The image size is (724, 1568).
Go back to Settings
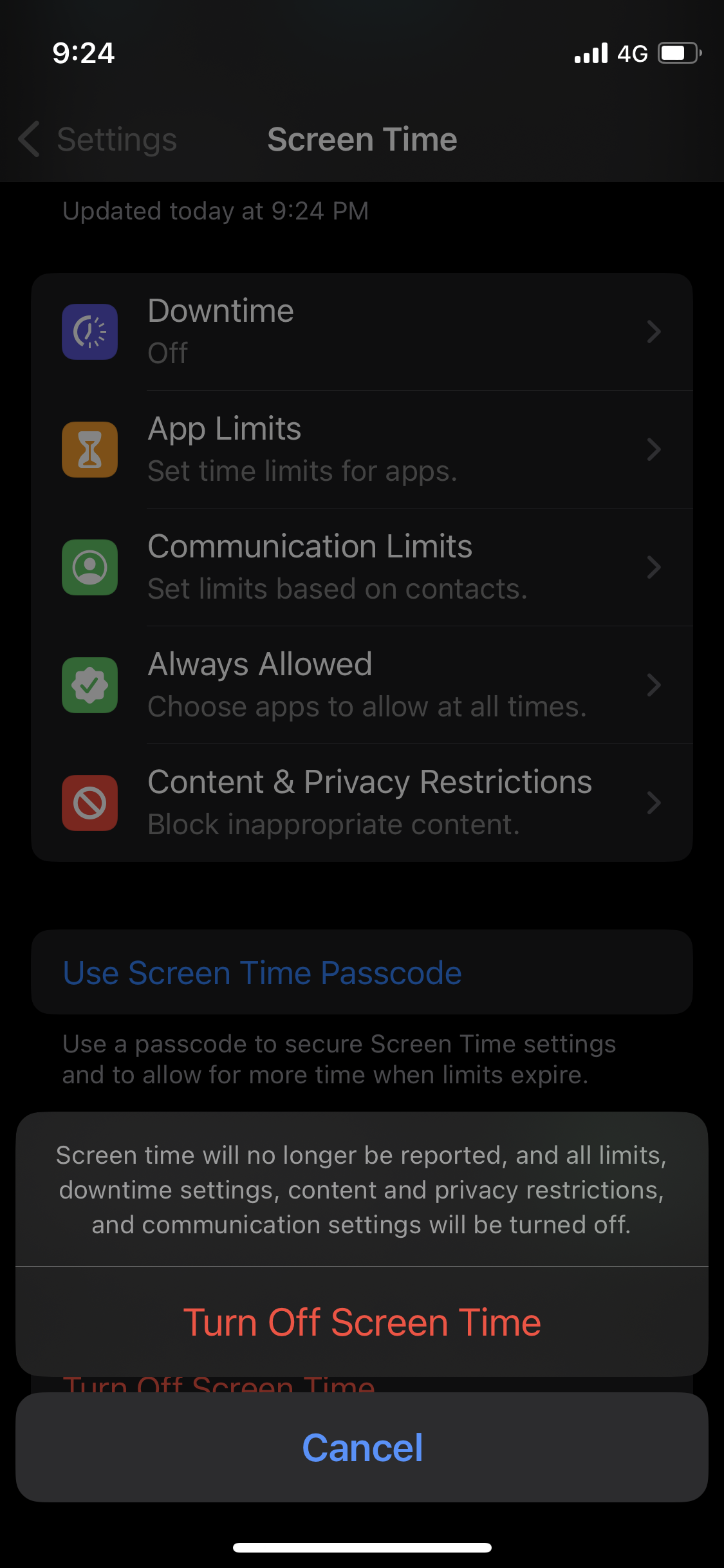tap(97, 139)
